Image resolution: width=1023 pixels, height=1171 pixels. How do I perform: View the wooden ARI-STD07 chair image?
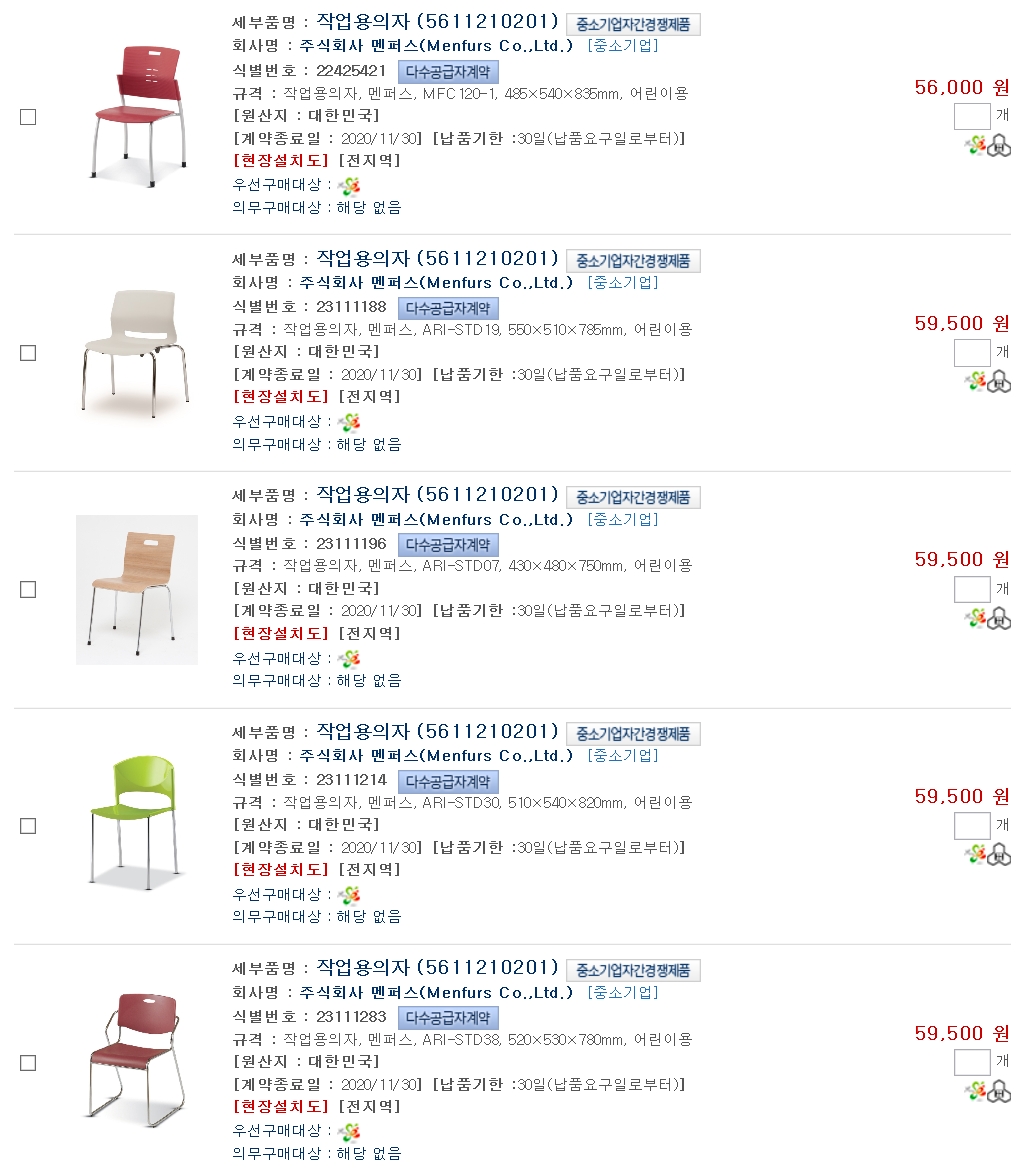coord(137,589)
